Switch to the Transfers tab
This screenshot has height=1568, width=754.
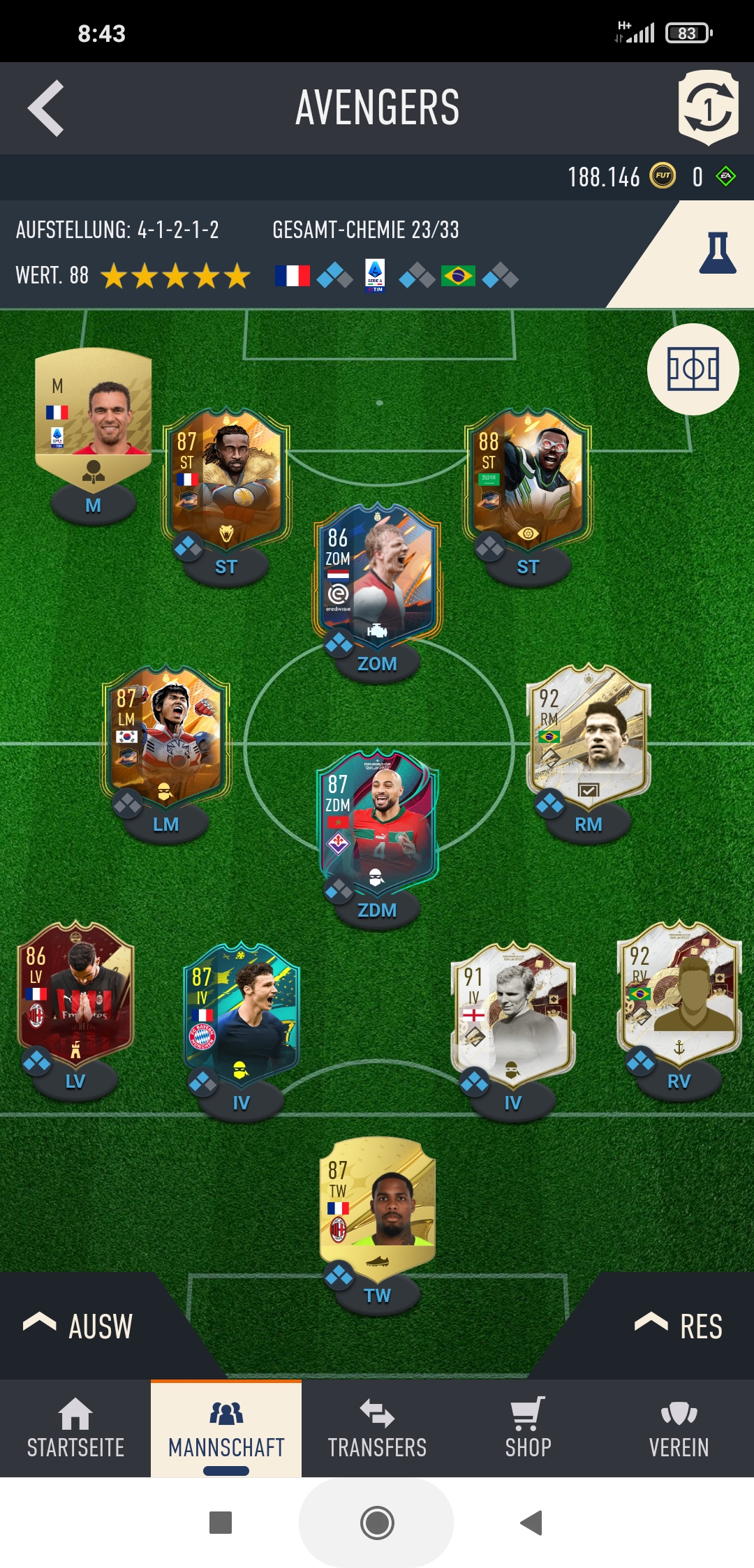(x=377, y=1428)
